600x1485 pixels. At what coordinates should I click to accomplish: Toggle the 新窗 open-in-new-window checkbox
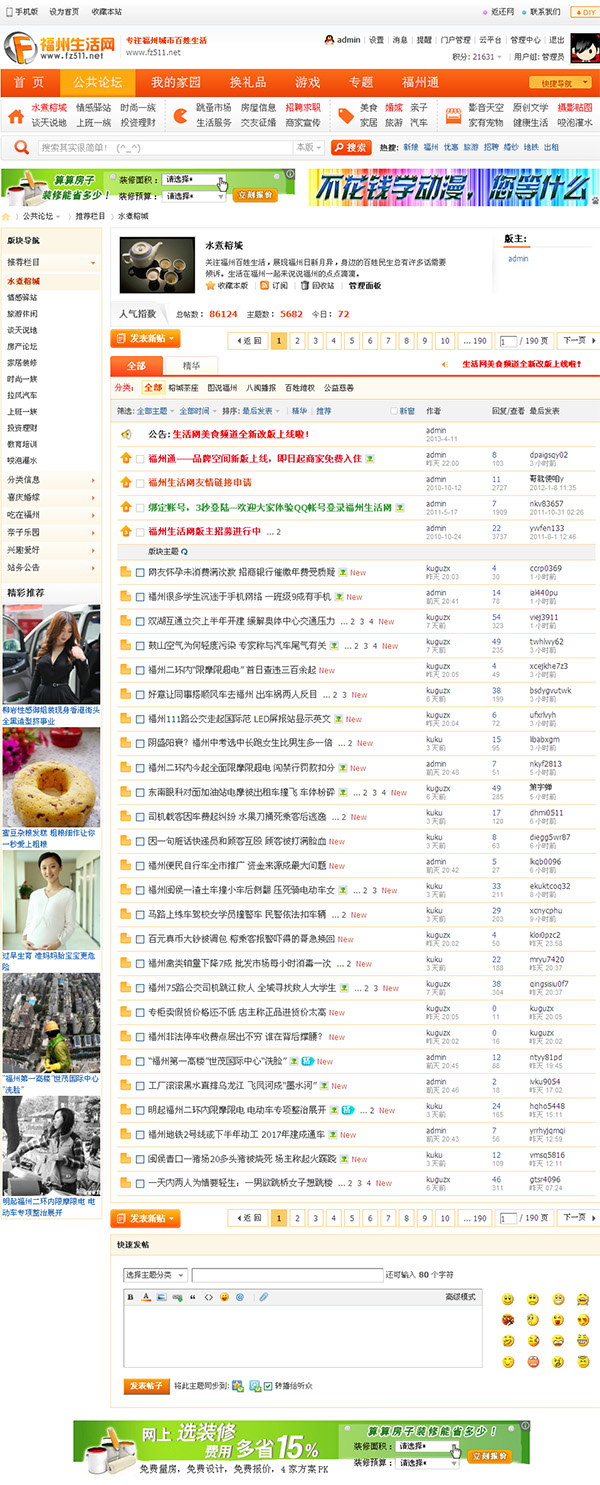point(394,411)
